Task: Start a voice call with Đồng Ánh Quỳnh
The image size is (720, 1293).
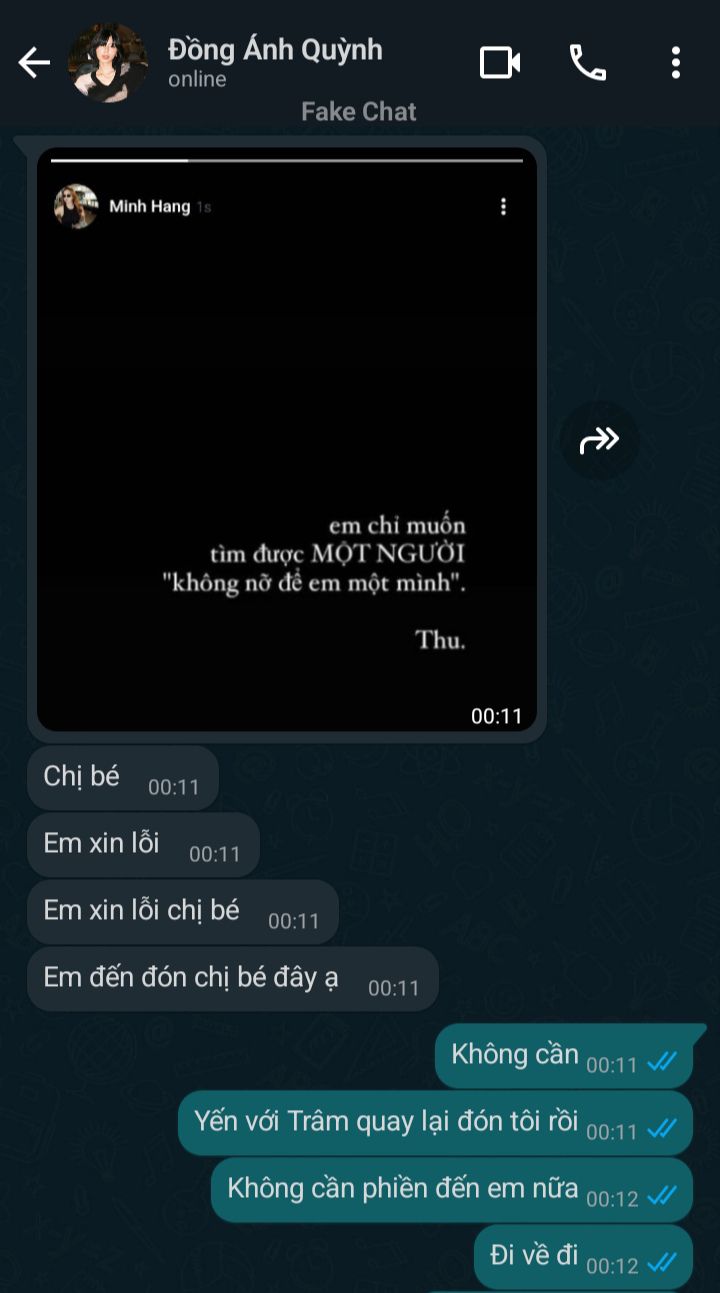Action: [x=587, y=63]
